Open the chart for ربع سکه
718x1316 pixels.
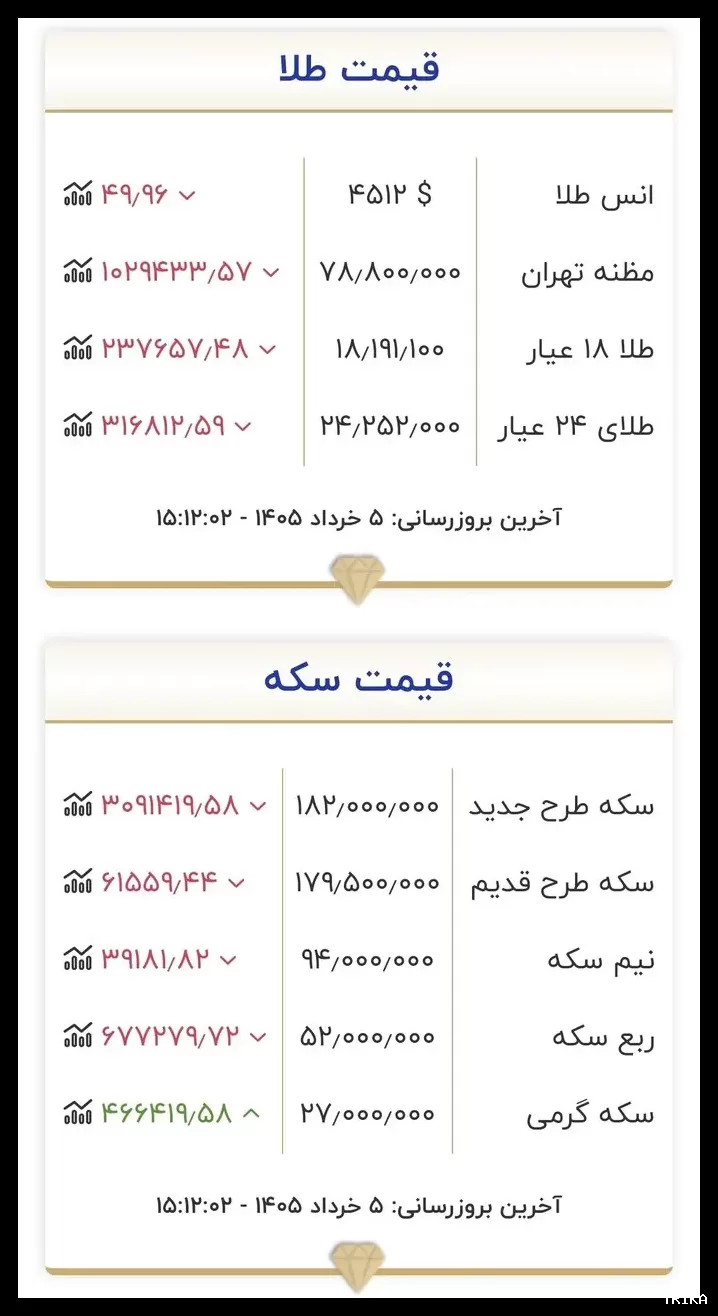point(78,1036)
